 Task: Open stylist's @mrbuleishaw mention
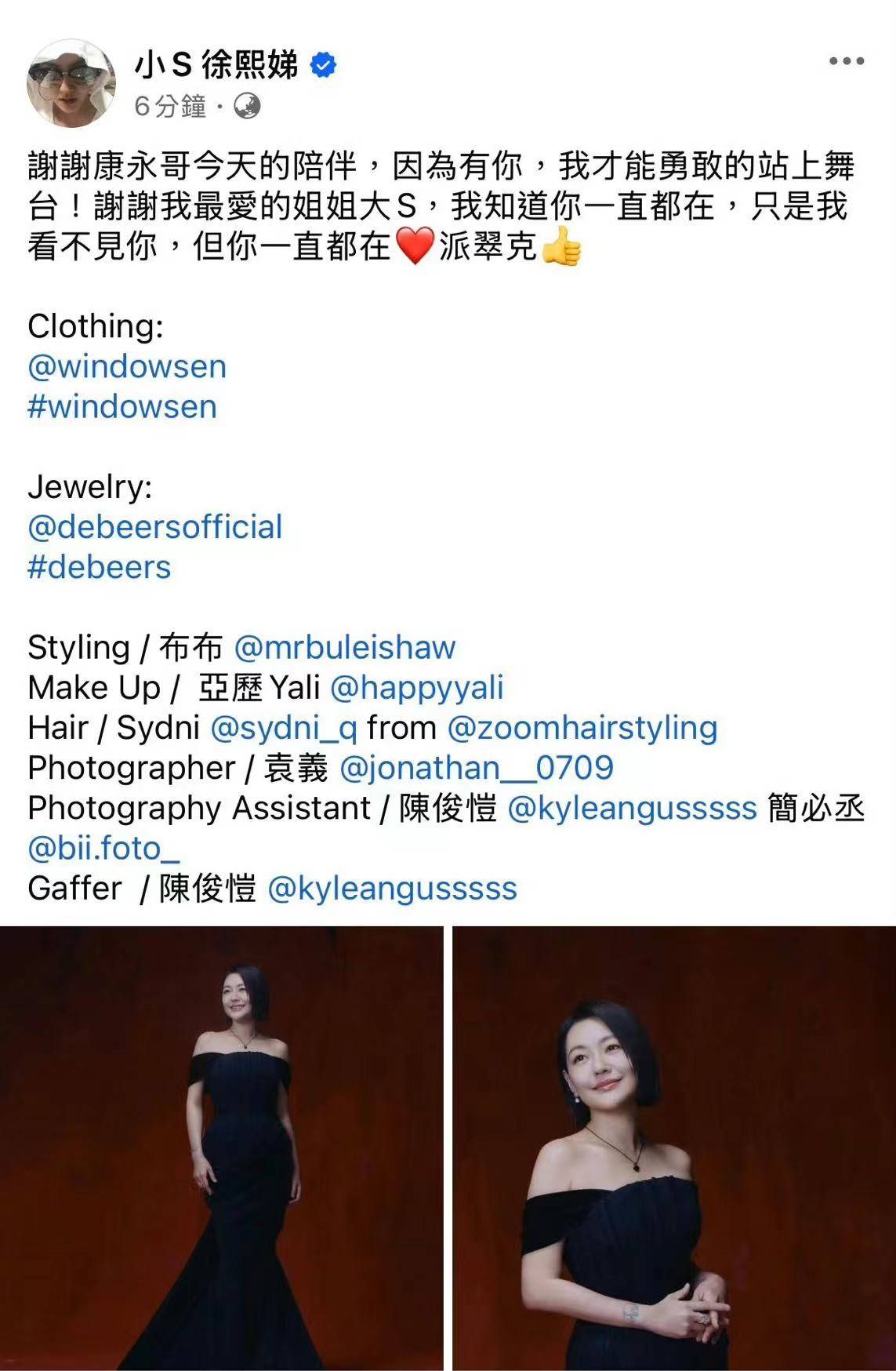345,648
